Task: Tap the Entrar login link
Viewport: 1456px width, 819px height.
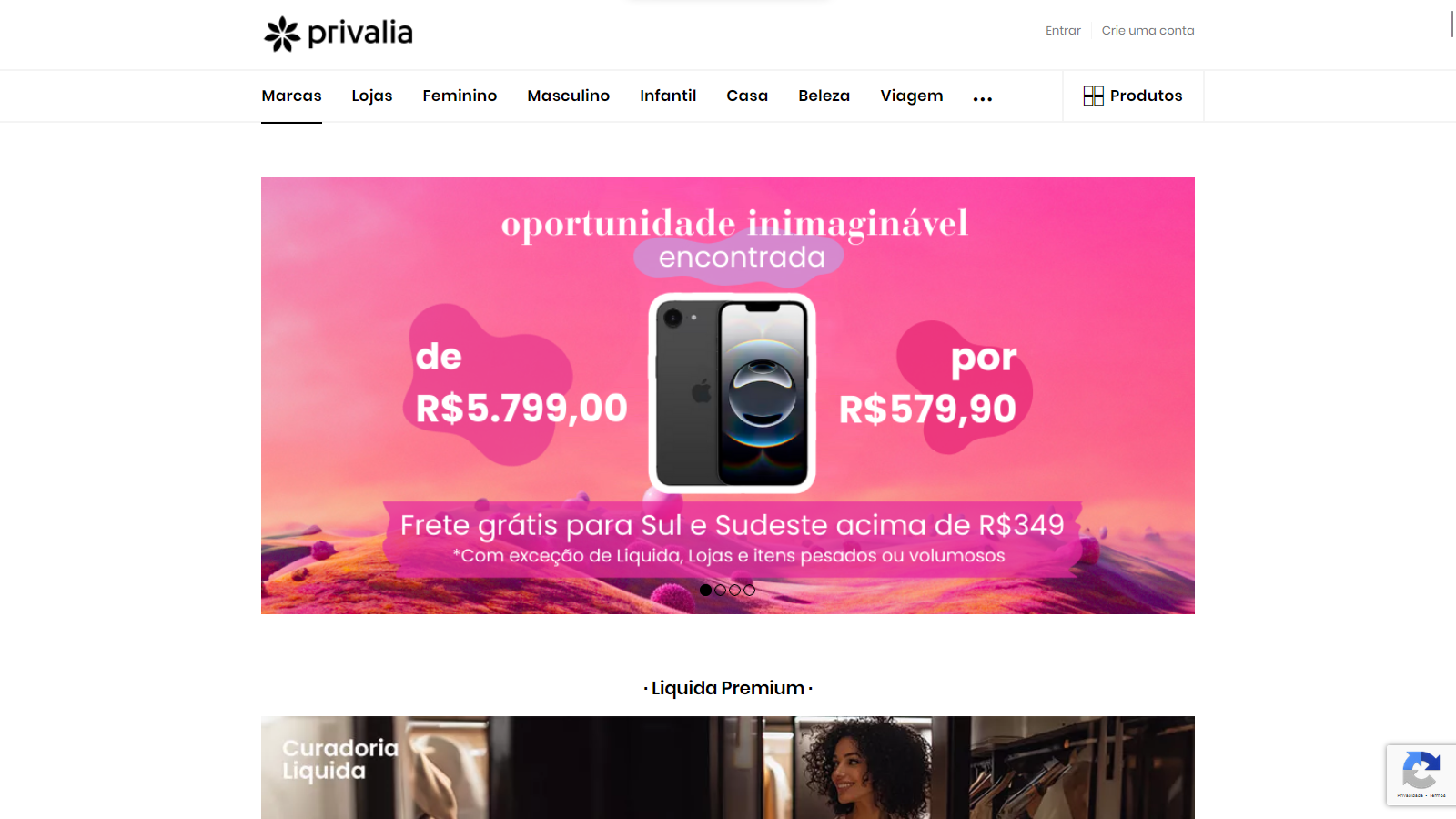Action: (1063, 30)
